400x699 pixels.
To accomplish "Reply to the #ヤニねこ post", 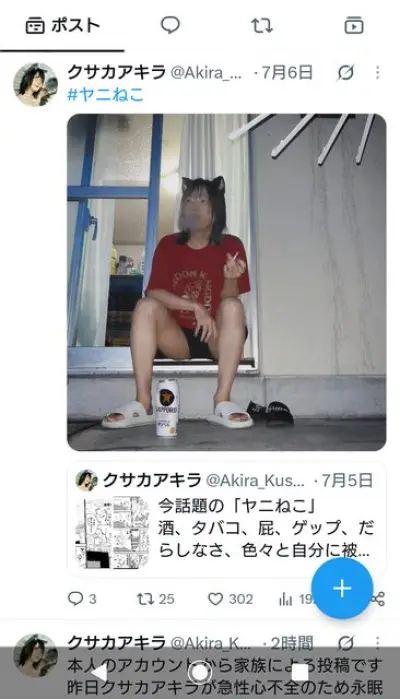I will (82, 599).
